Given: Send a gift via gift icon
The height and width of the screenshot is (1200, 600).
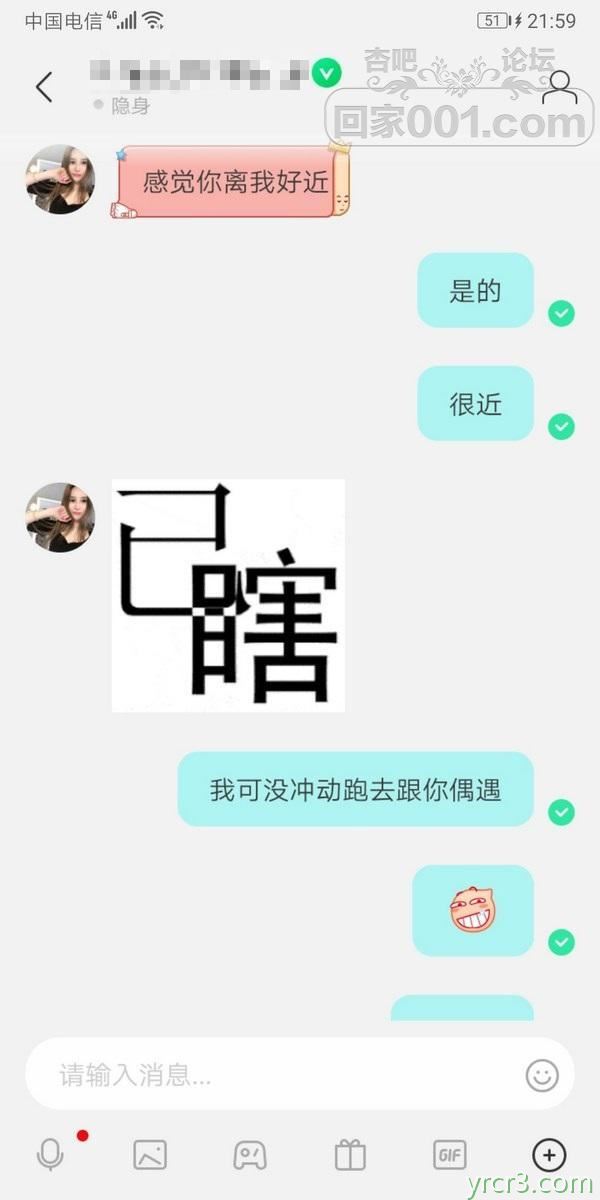Looking at the screenshot, I should (x=350, y=1155).
